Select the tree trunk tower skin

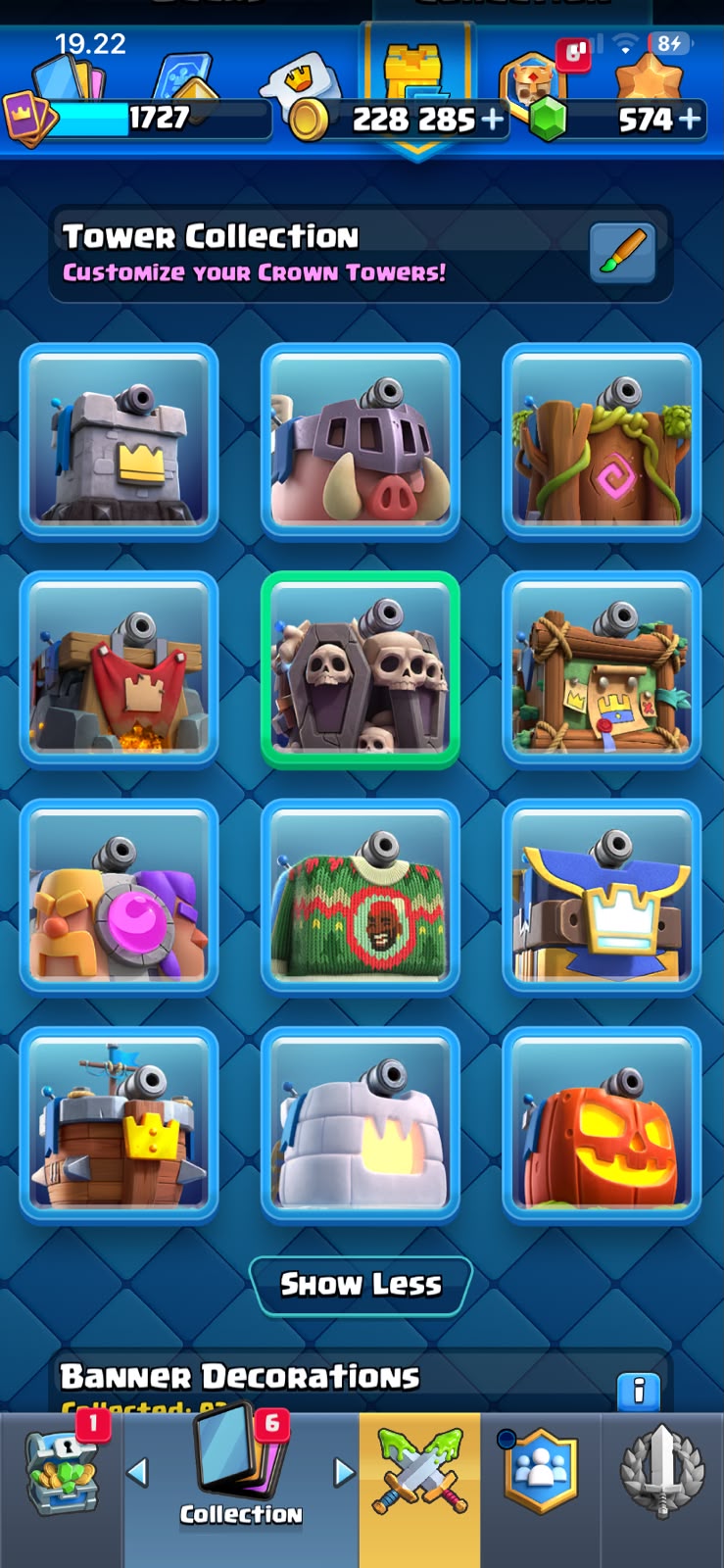[x=602, y=441]
